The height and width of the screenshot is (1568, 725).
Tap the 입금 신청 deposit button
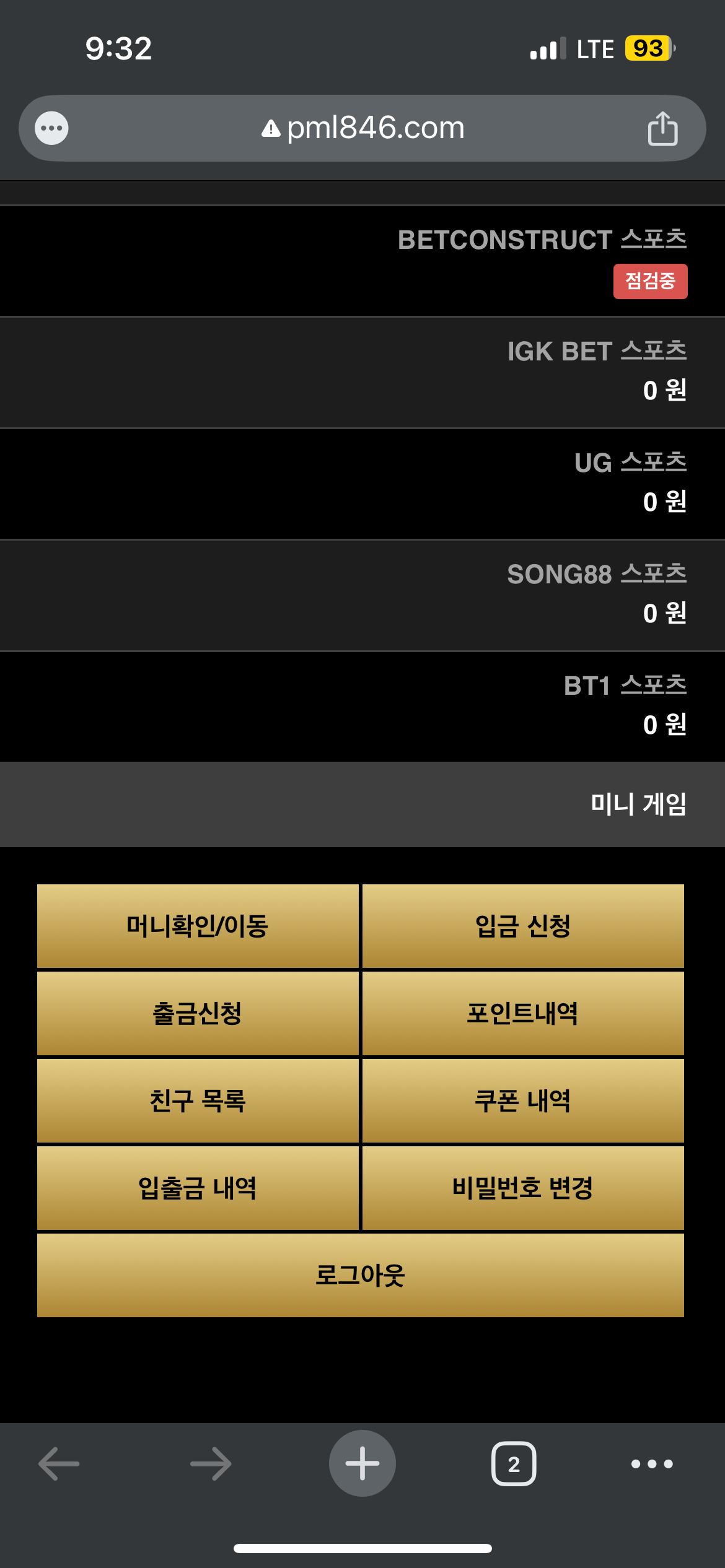pos(523,926)
